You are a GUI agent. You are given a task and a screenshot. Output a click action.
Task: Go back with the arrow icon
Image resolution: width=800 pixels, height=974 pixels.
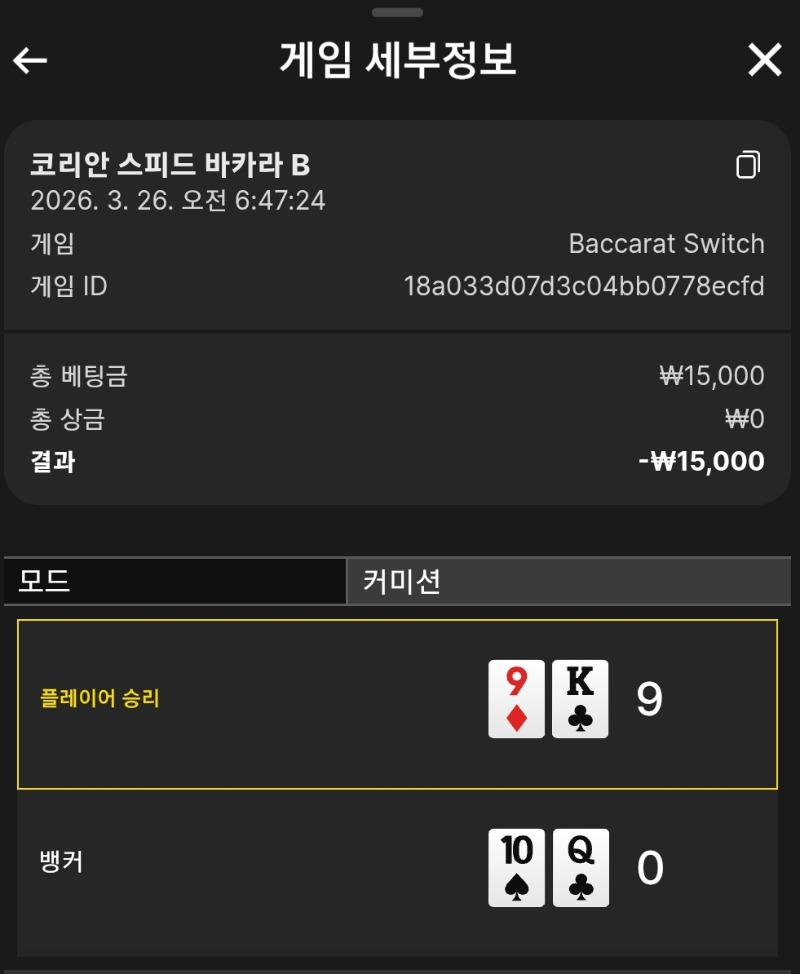[x=30, y=61]
